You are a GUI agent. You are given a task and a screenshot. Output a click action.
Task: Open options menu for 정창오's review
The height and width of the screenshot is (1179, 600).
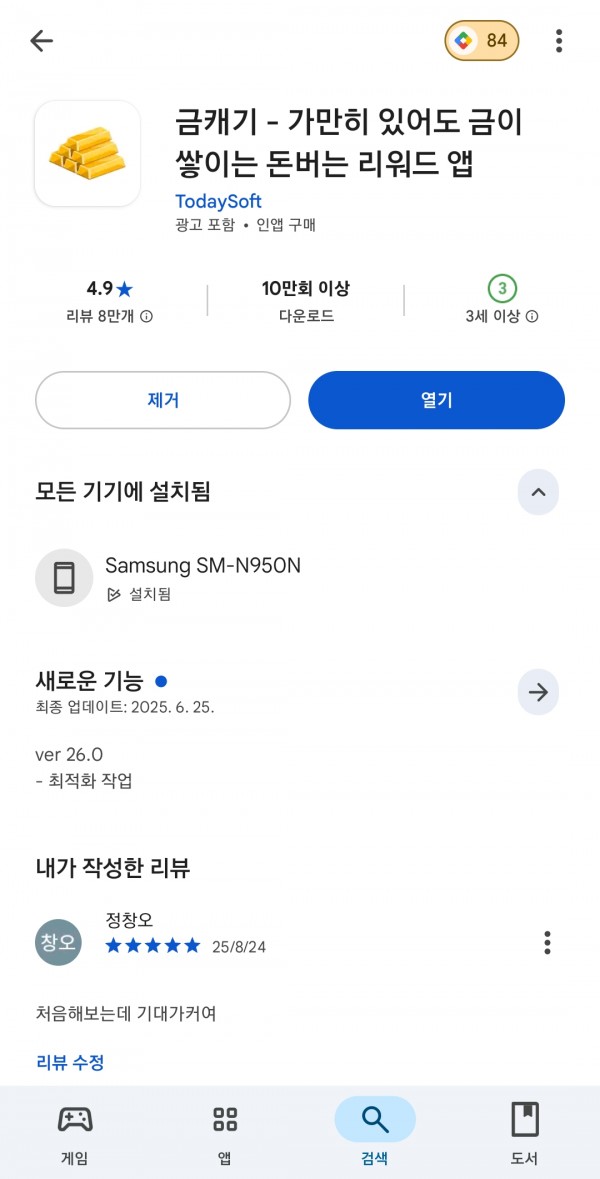547,942
